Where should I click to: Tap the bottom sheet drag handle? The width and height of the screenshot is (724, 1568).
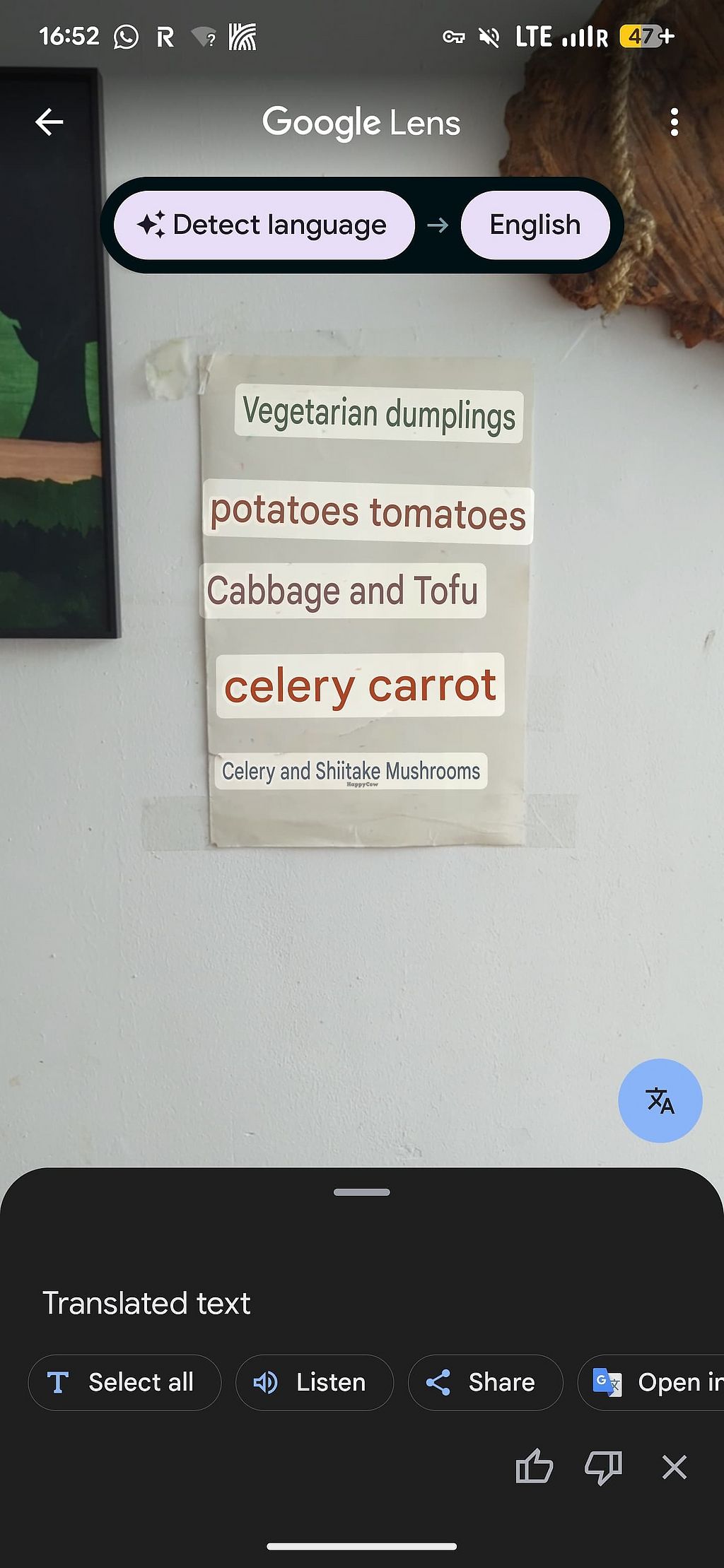(x=361, y=1192)
